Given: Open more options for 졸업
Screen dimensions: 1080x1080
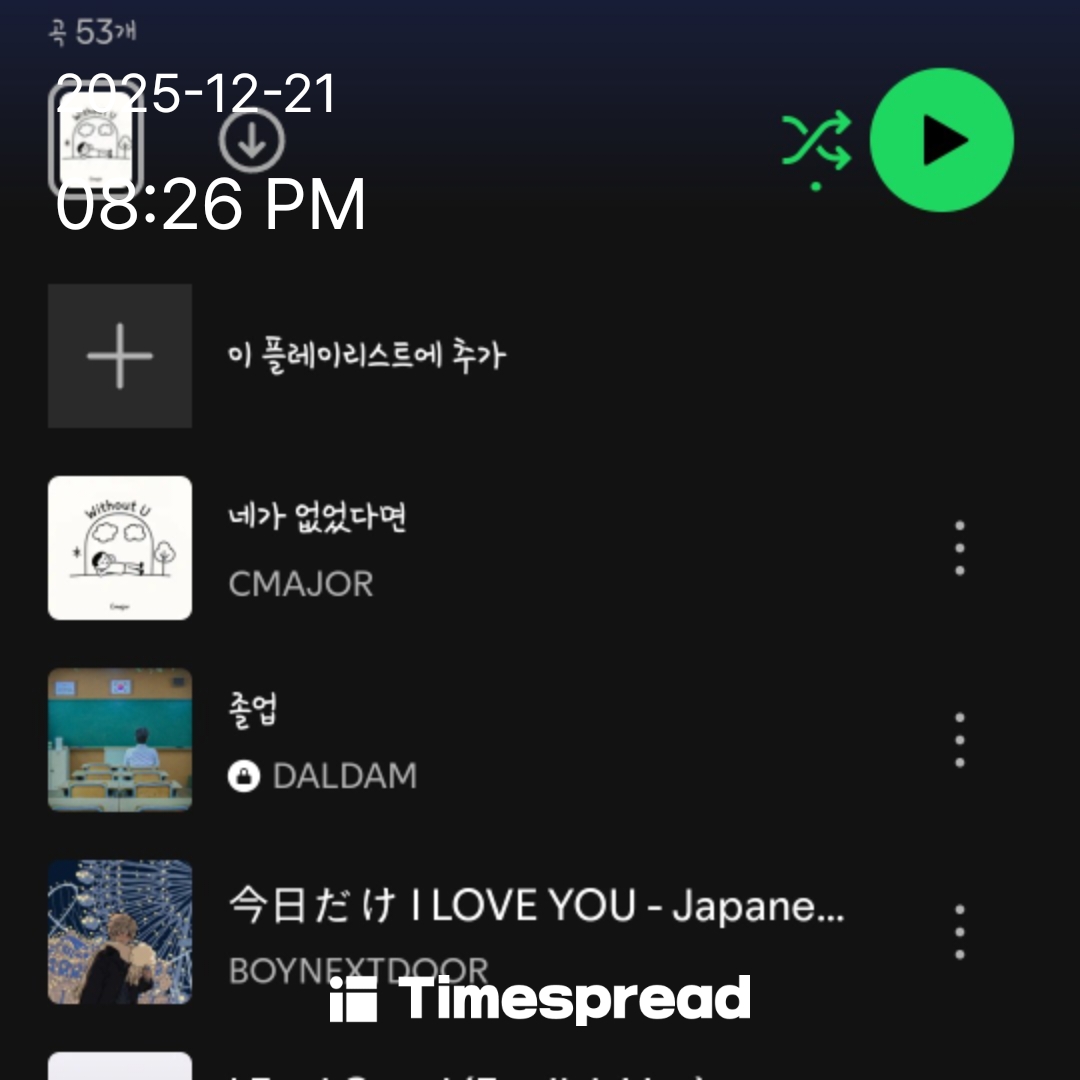Looking at the screenshot, I should [959, 740].
